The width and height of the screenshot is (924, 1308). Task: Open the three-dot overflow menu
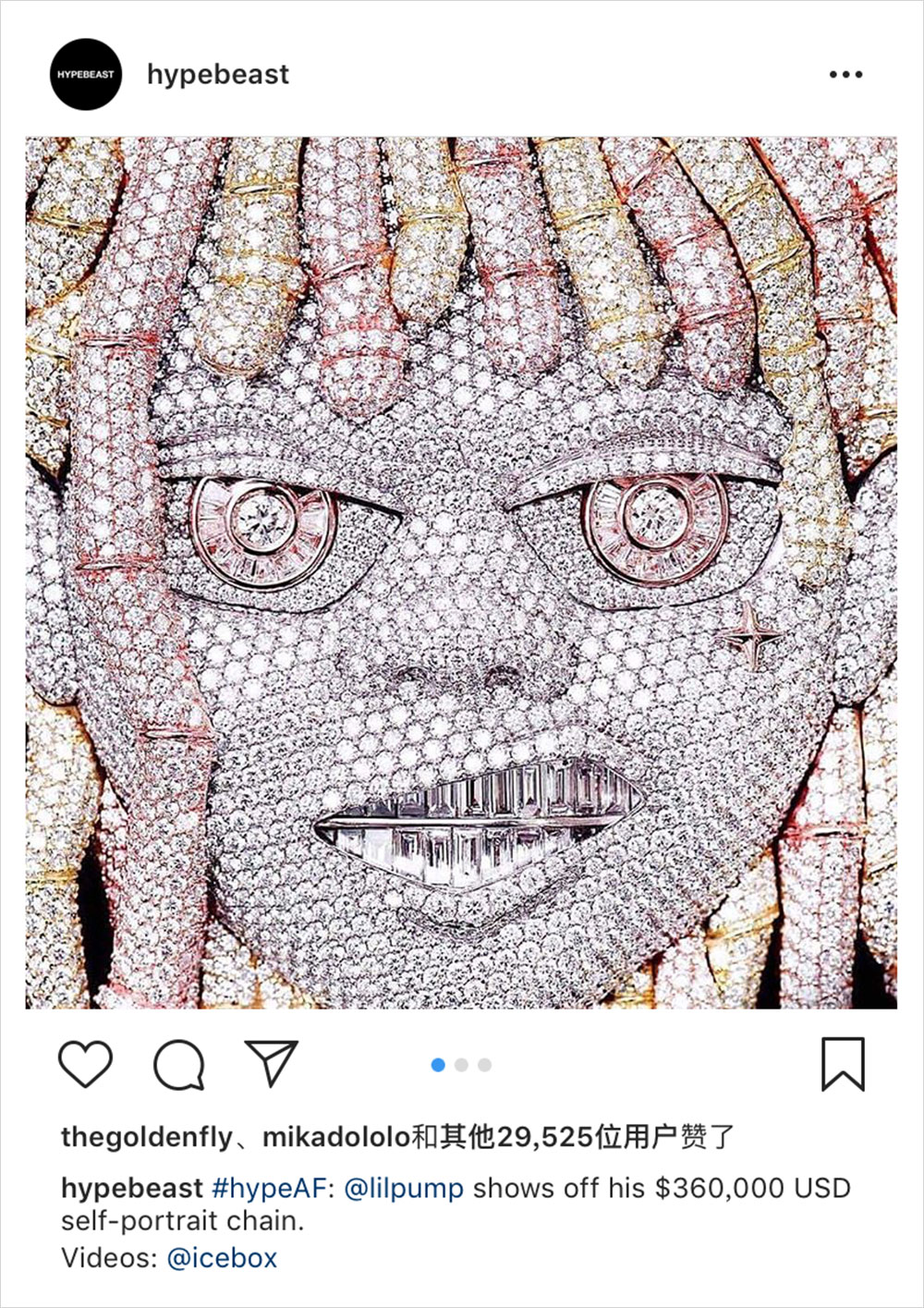pos(845,75)
